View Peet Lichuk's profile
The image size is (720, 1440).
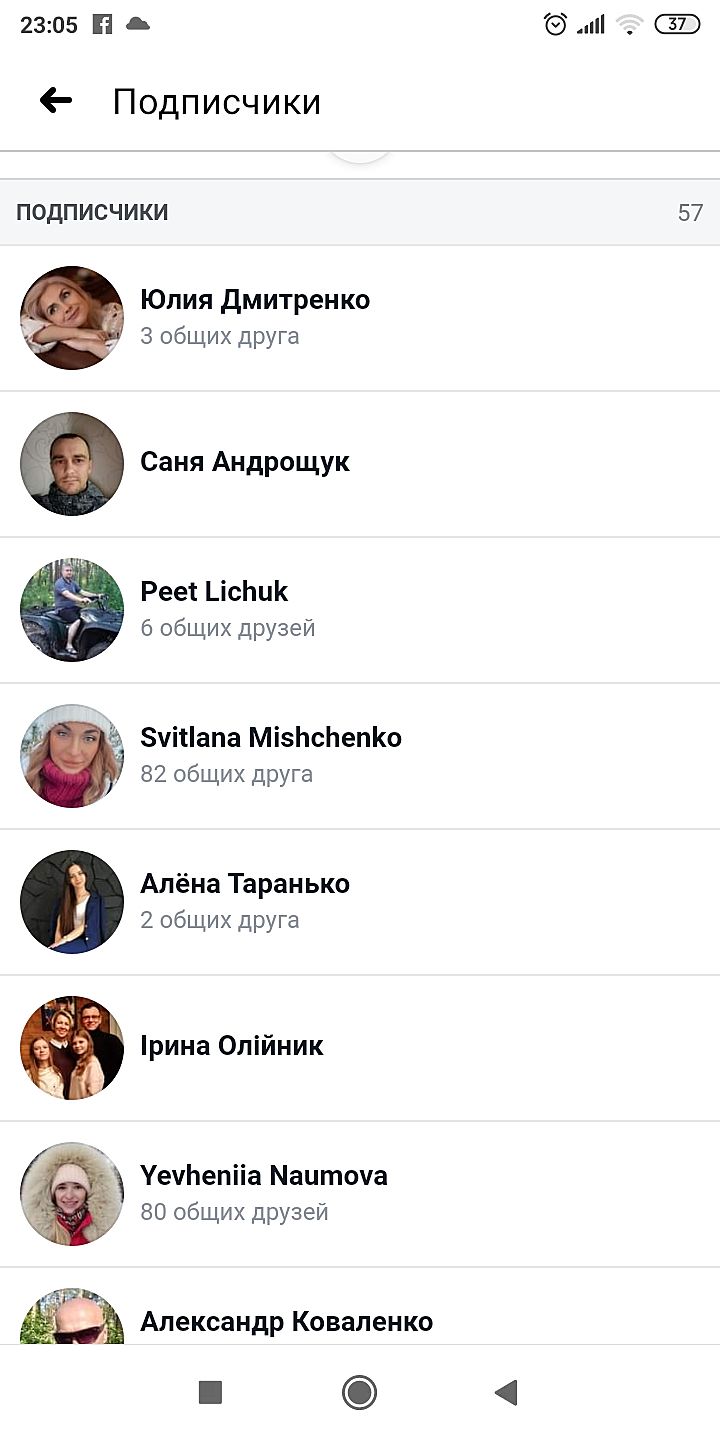coord(214,592)
